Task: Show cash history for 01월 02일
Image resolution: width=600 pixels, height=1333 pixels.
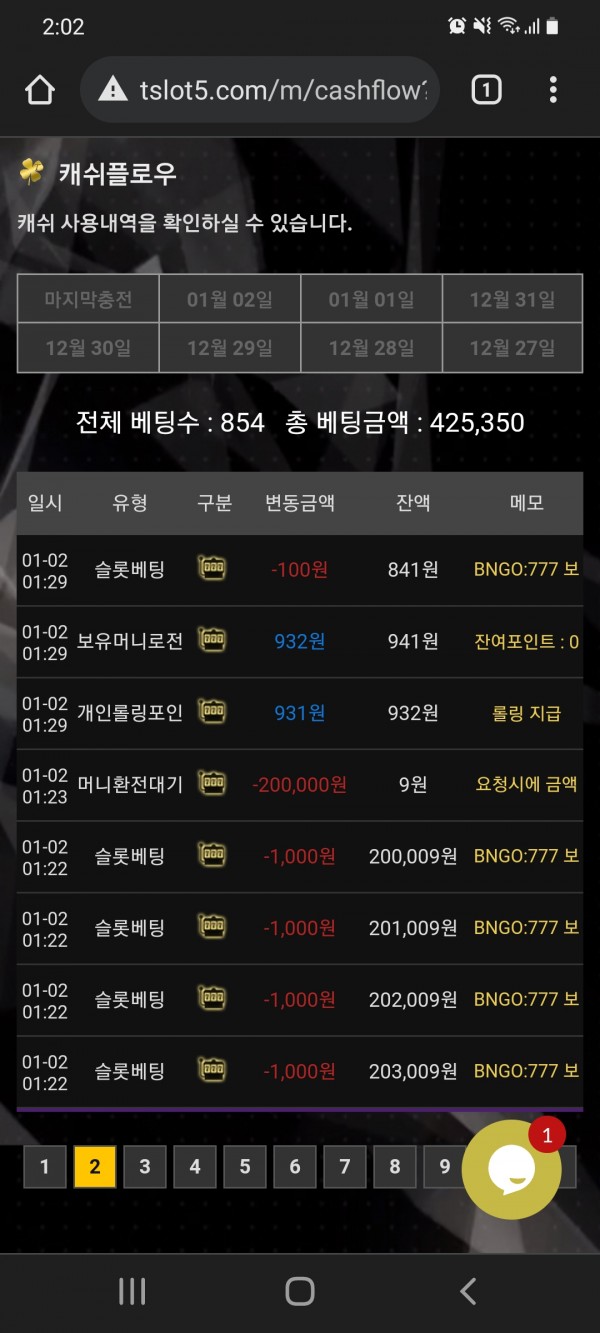Action: click(x=230, y=300)
